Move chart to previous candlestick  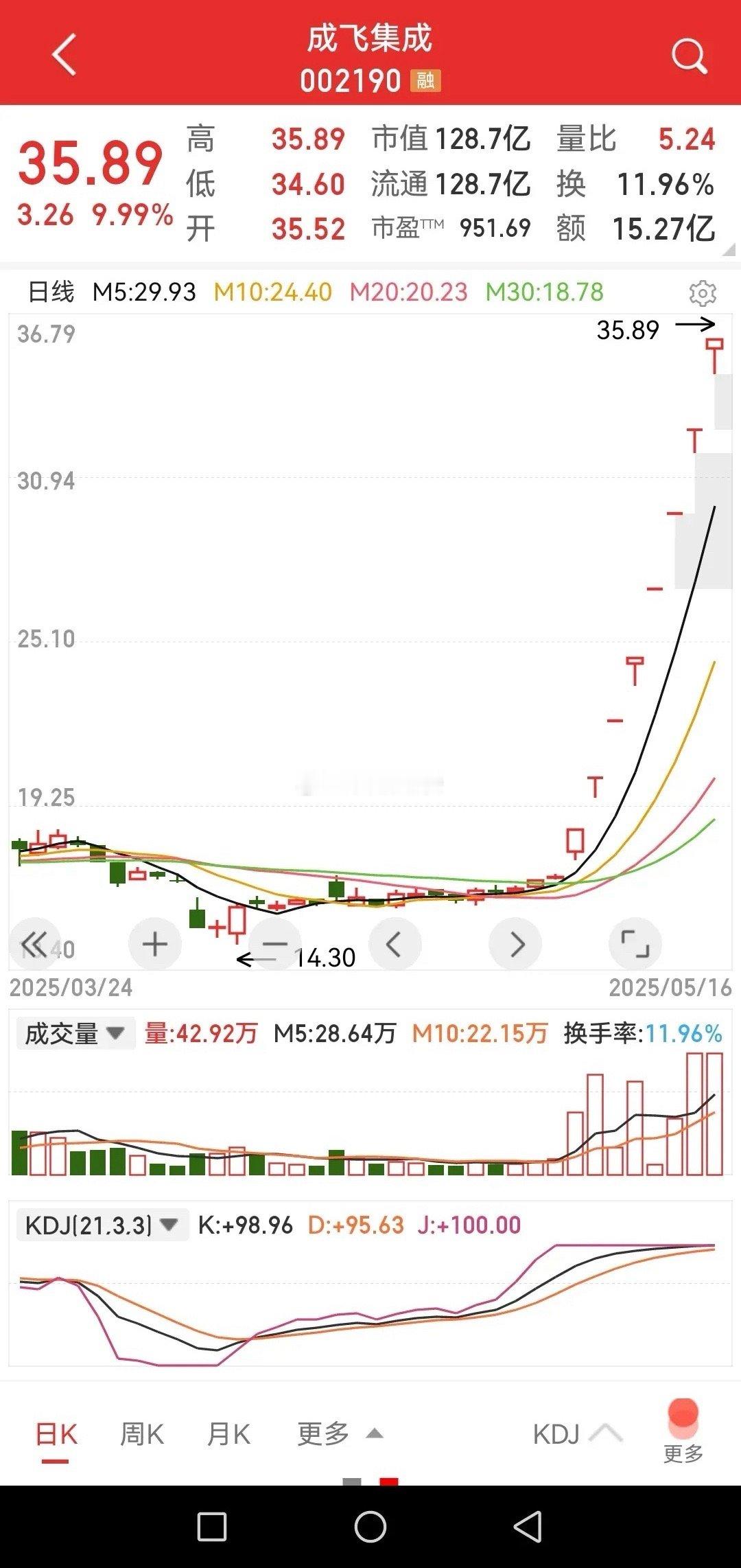point(395,945)
